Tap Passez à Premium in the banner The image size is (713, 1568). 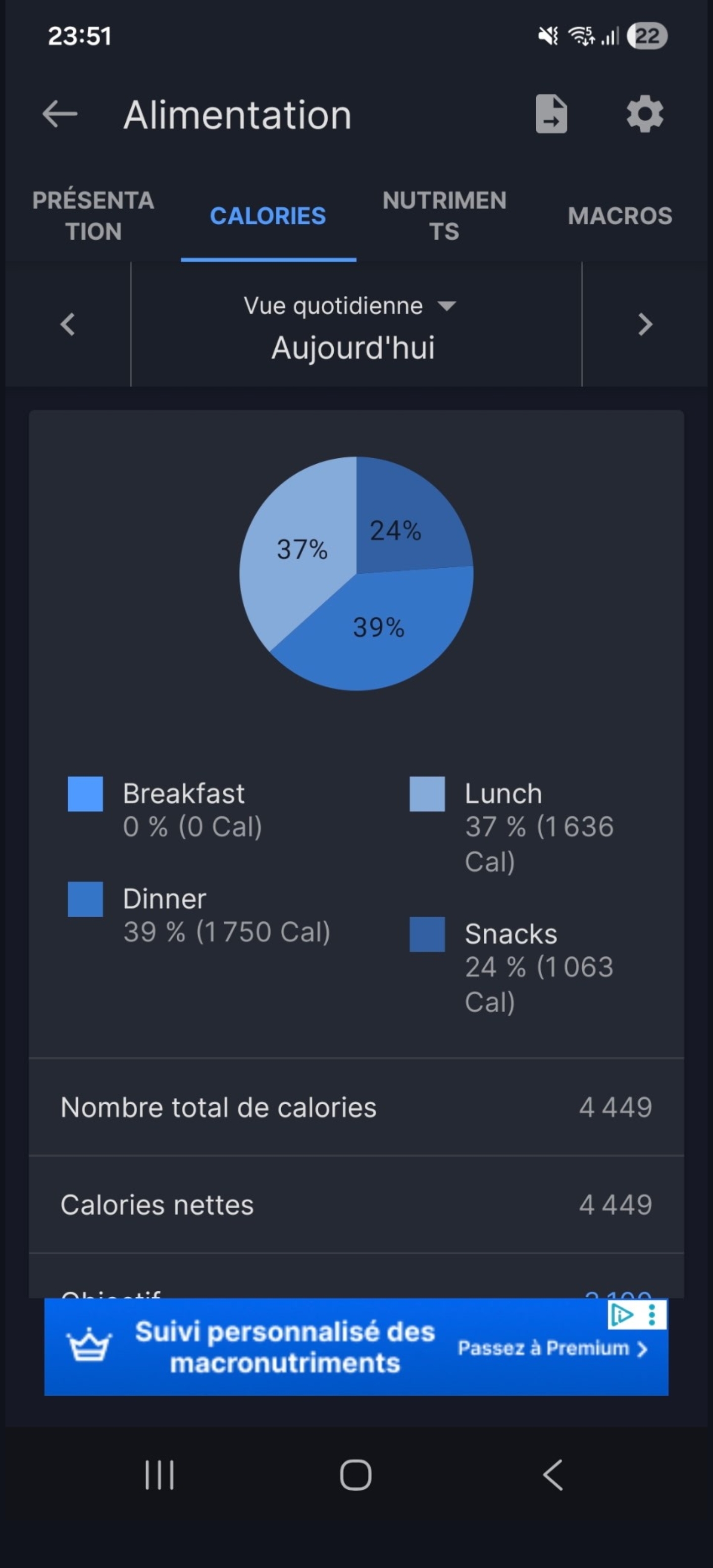coord(552,1348)
